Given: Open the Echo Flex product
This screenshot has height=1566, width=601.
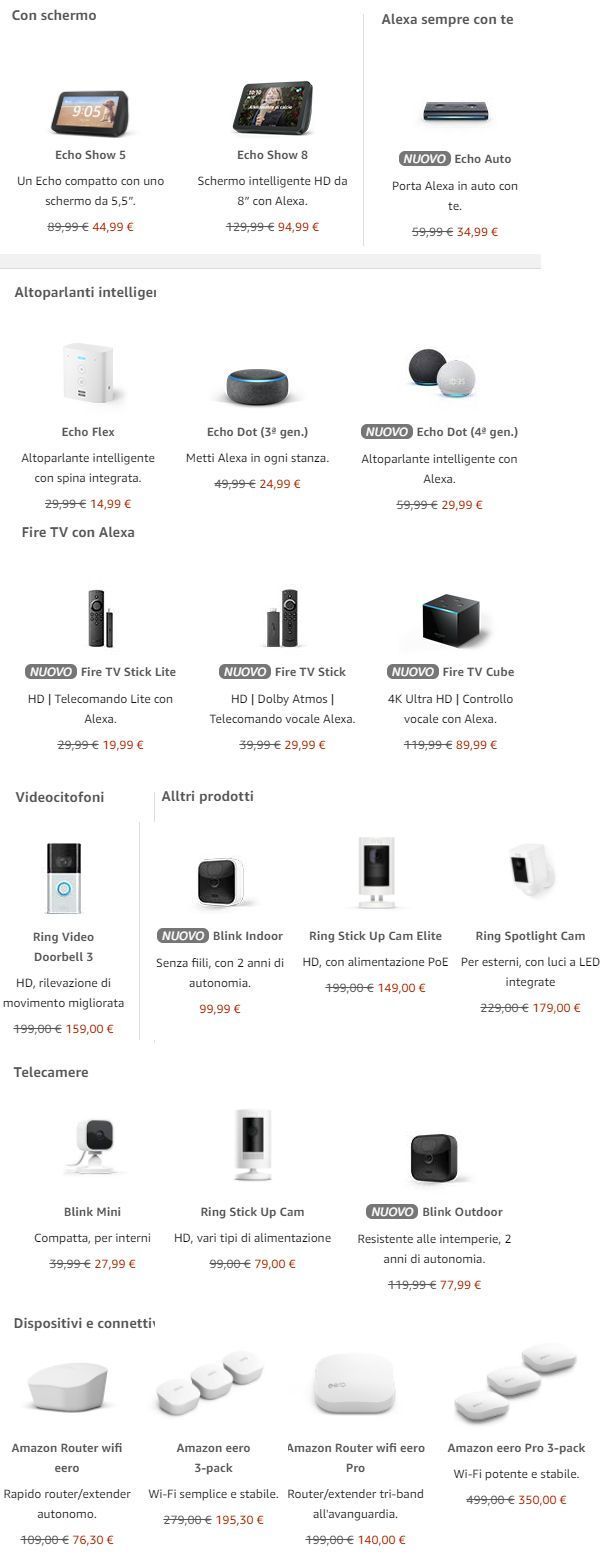Looking at the screenshot, I should coord(88,432).
